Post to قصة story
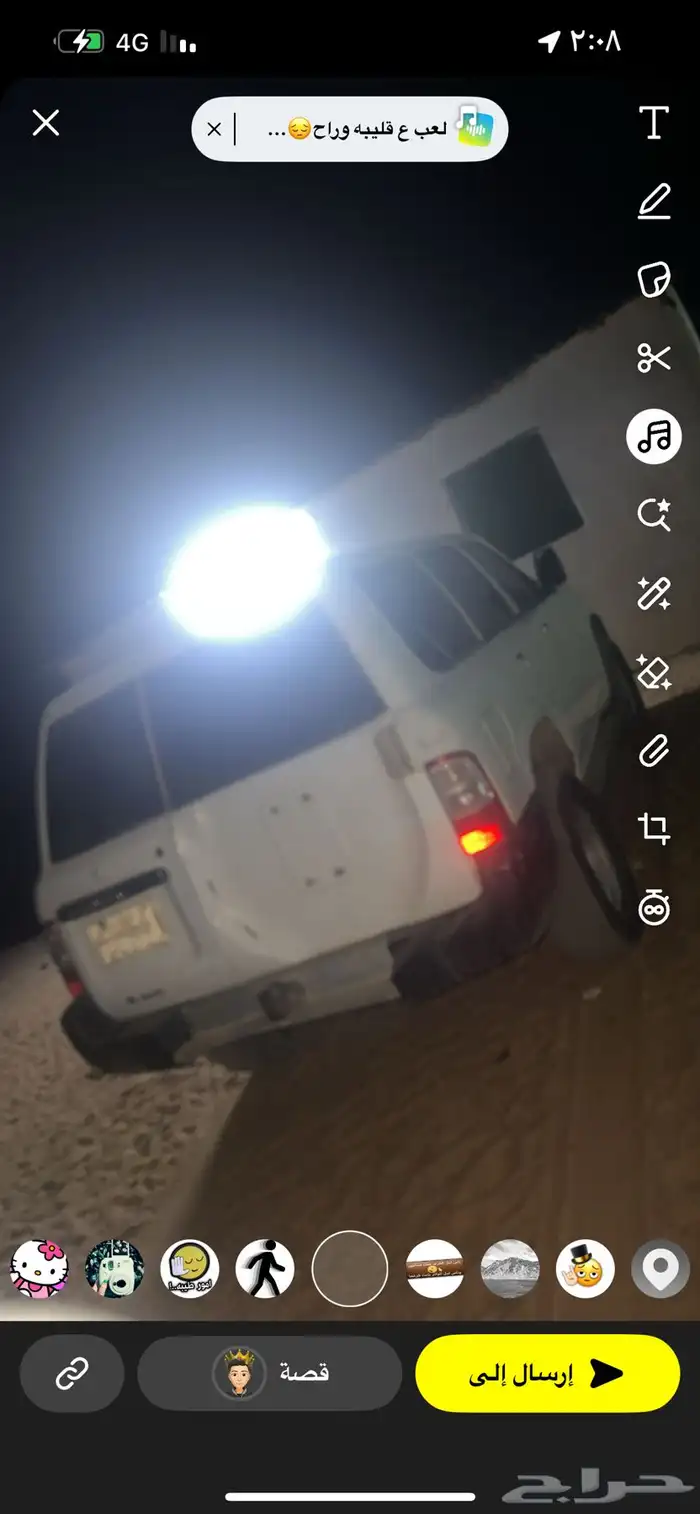The image size is (700, 1514). 270,1374
